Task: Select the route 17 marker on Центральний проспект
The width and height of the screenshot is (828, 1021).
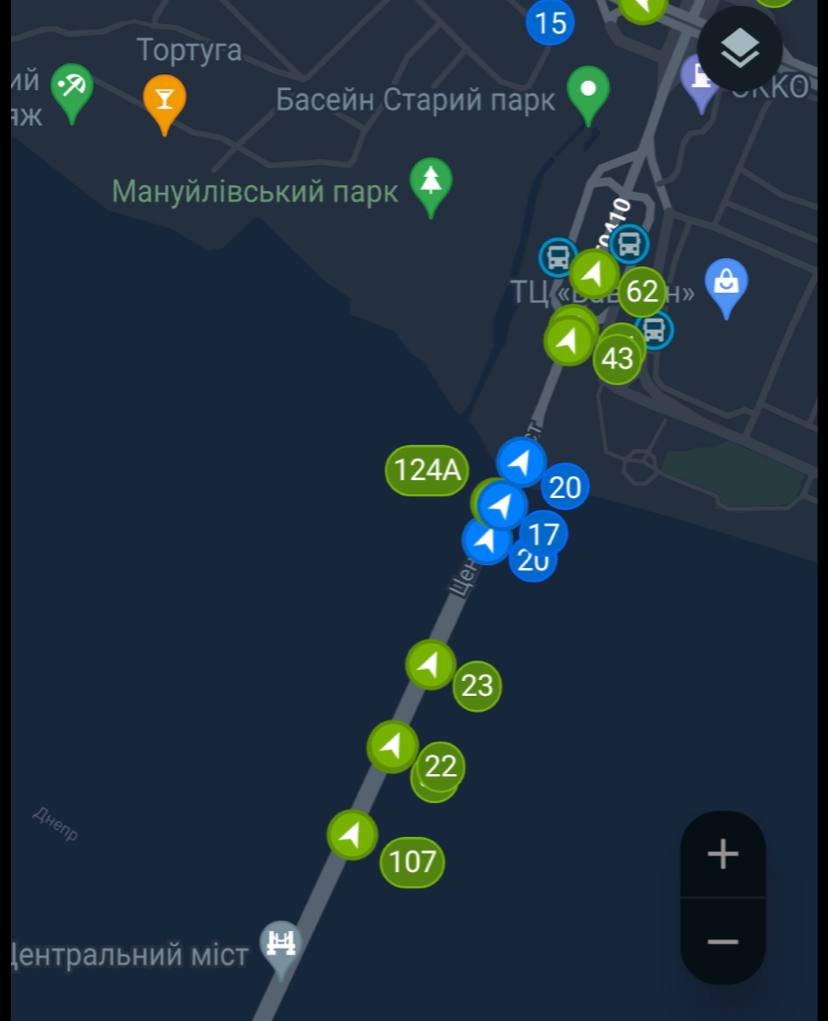Action: tap(543, 535)
